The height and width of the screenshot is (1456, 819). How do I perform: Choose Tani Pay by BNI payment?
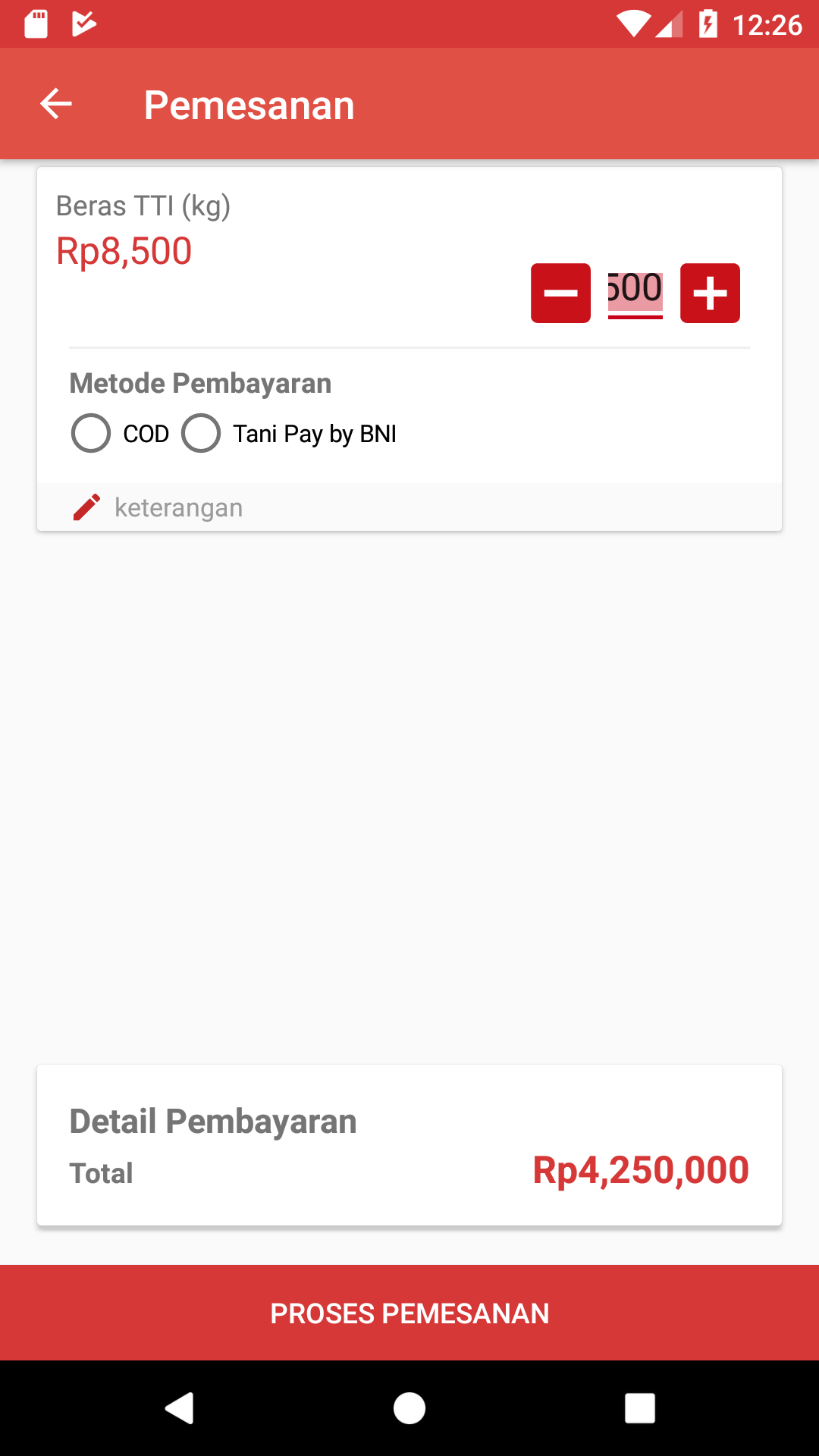coord(202,433)
